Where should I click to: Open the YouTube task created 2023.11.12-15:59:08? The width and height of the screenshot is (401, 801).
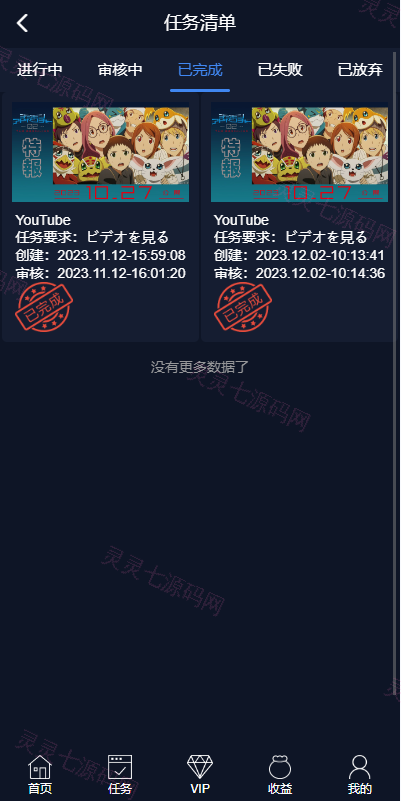tap(101, 217)
